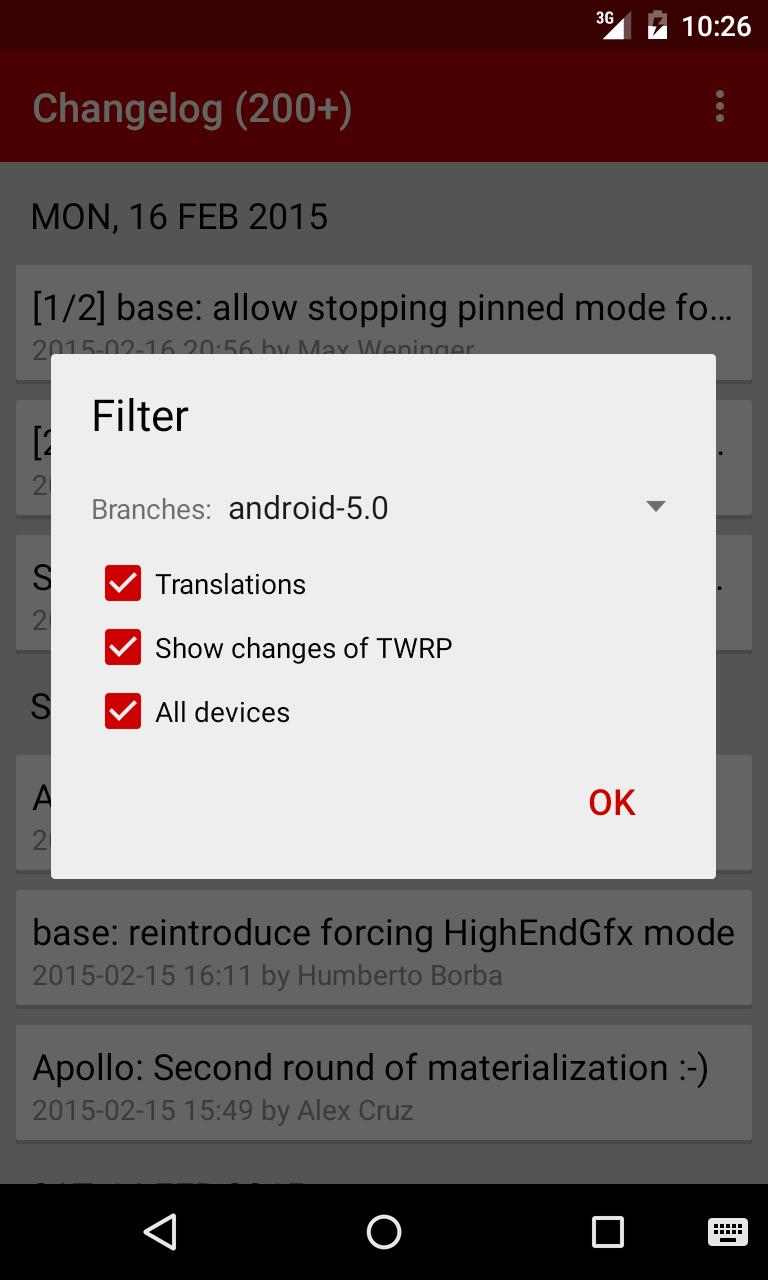Disable Show changes of TWRP
768x1280 pixels.
(122, 647)
